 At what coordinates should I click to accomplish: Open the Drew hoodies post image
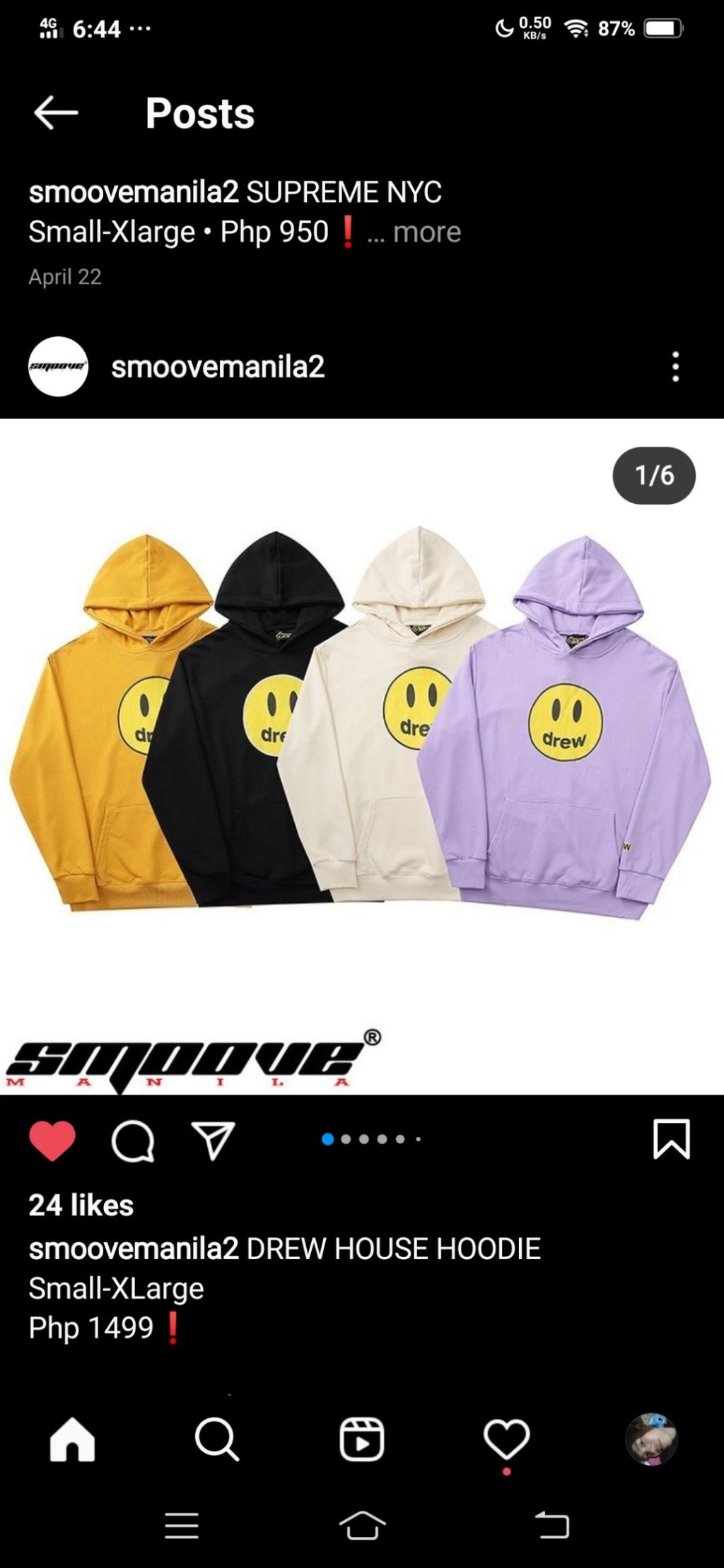[361, 756]
